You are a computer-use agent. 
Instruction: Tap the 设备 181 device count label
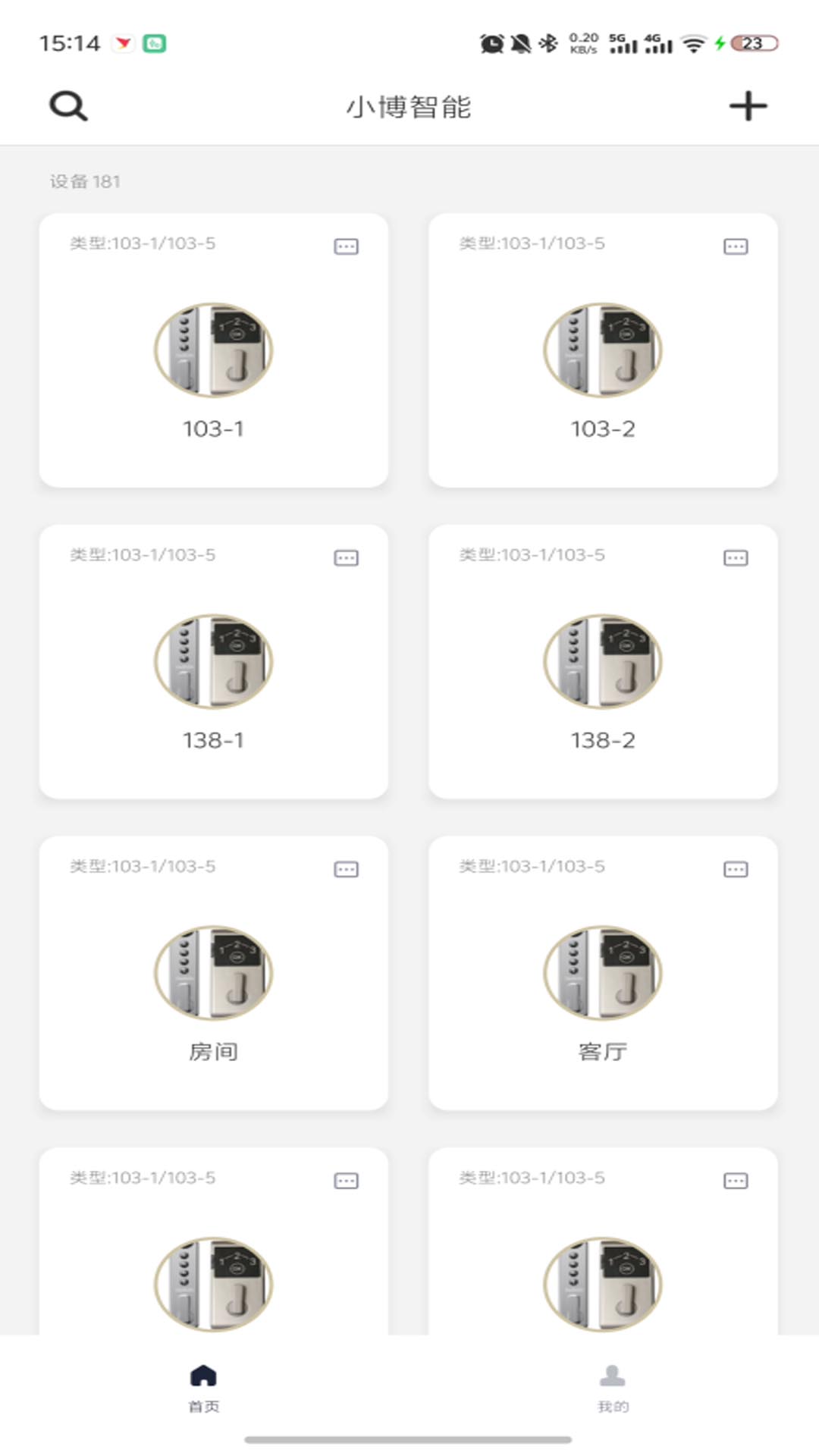pyautogui.click(x=83, y=182)
